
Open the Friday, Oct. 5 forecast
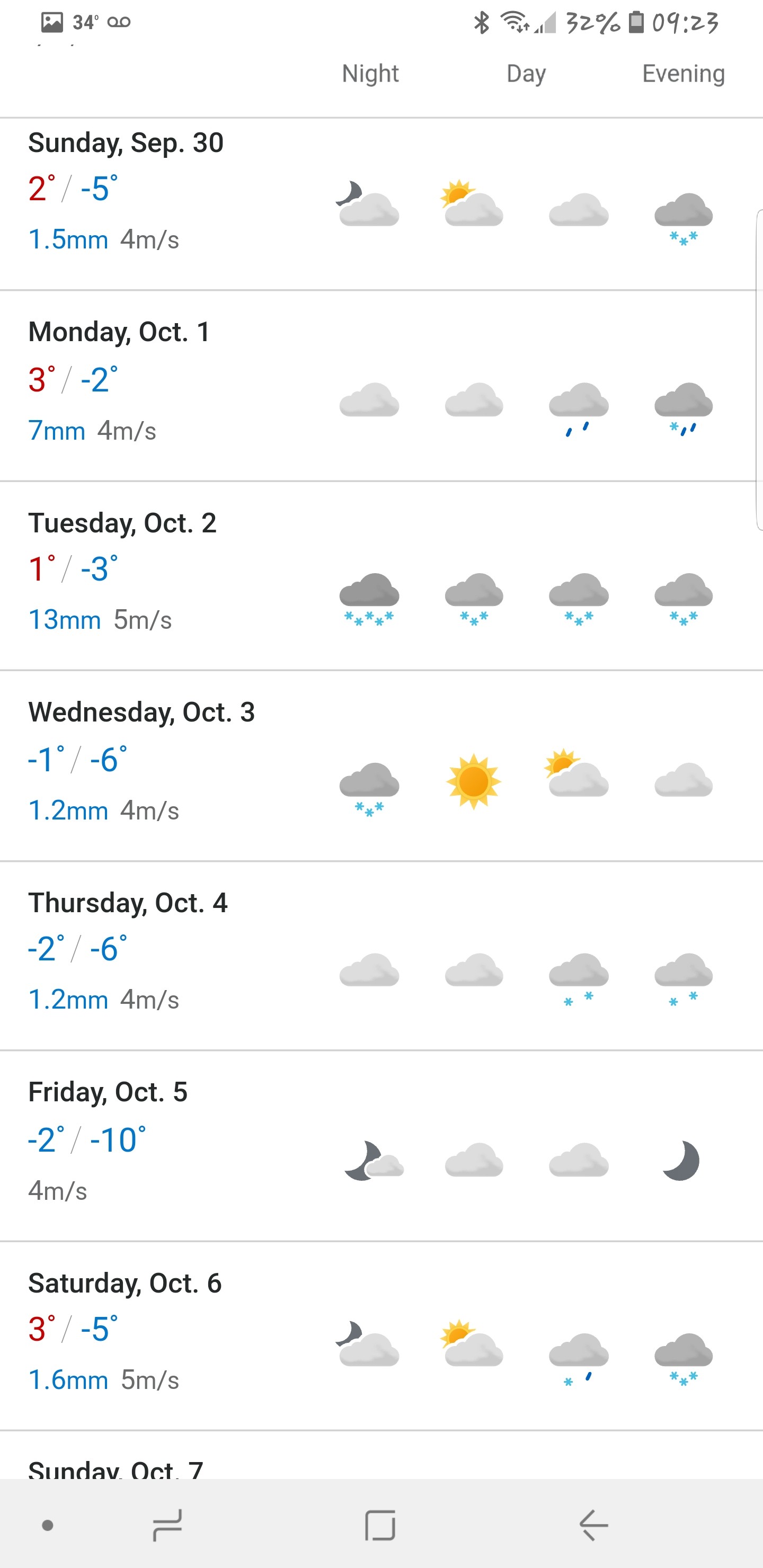[381, 1146]
